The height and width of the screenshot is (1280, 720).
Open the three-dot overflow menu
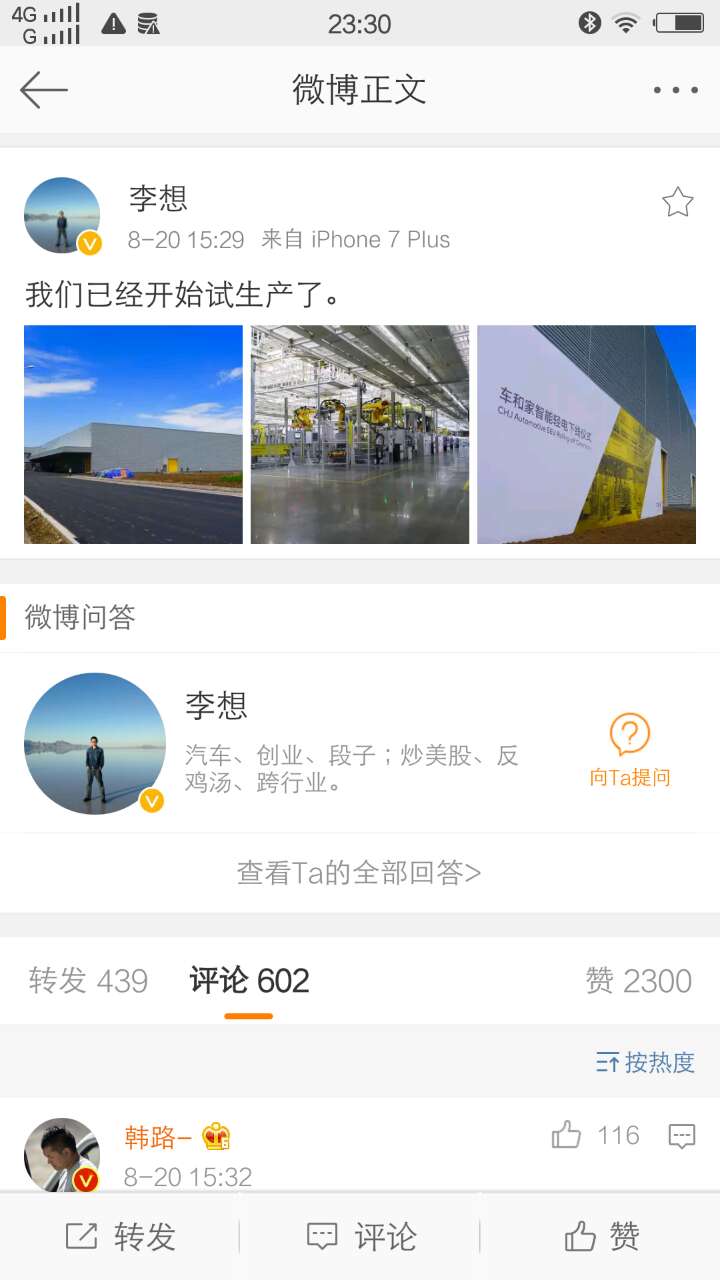pyautogui.click(x=675, y=90)
